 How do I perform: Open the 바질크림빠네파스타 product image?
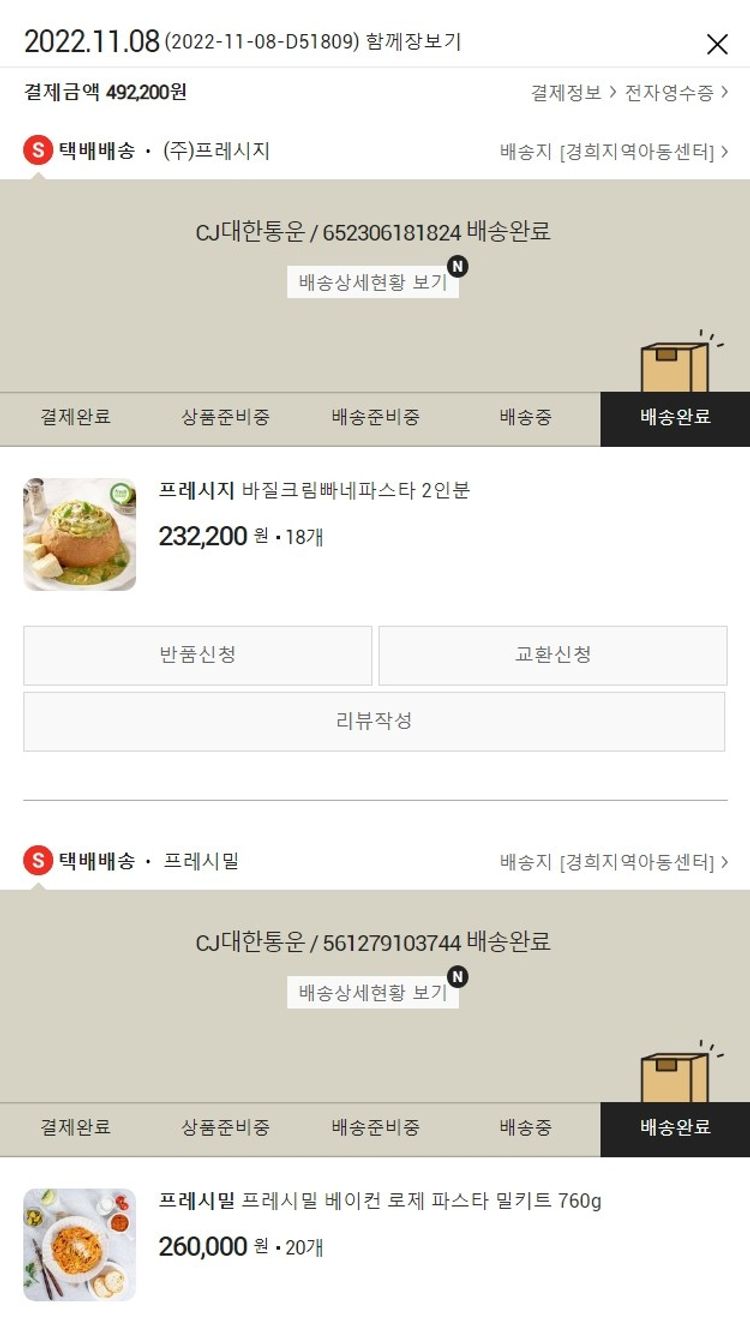tap(80, 534)
